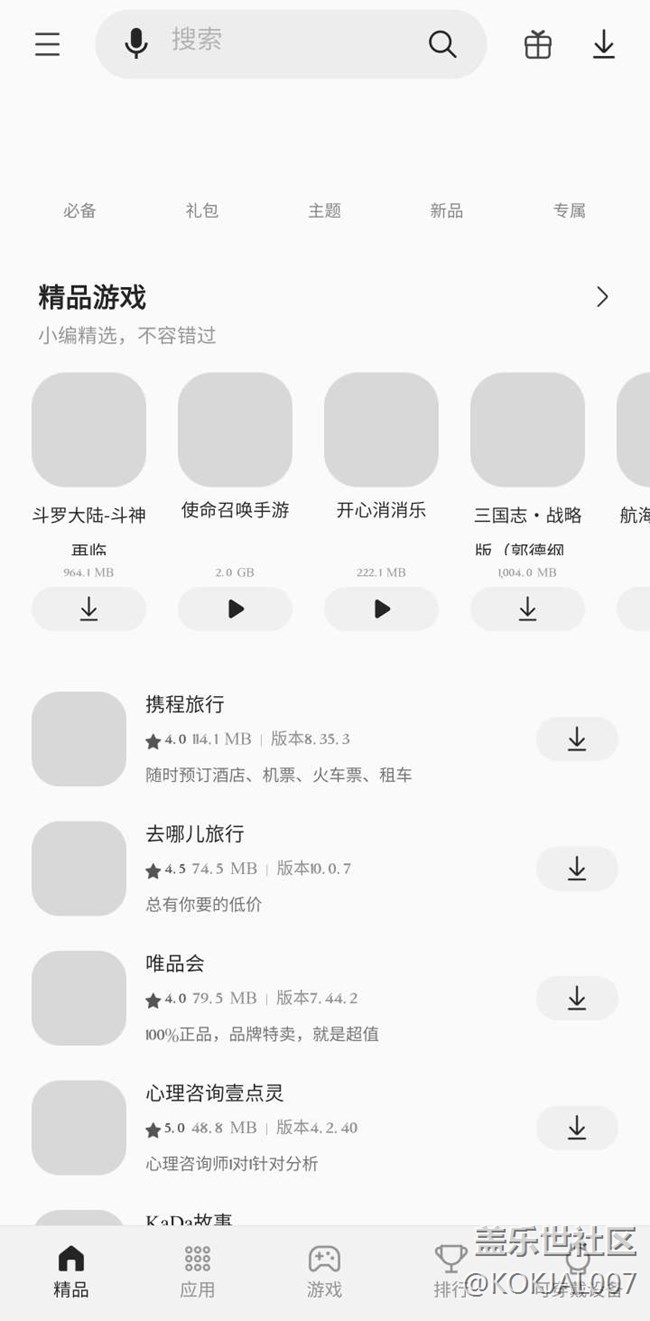The height and width of the screenshot is (1321, 650).
Task: Open downloads manager at the top
Action: click(x=604, y=44)
